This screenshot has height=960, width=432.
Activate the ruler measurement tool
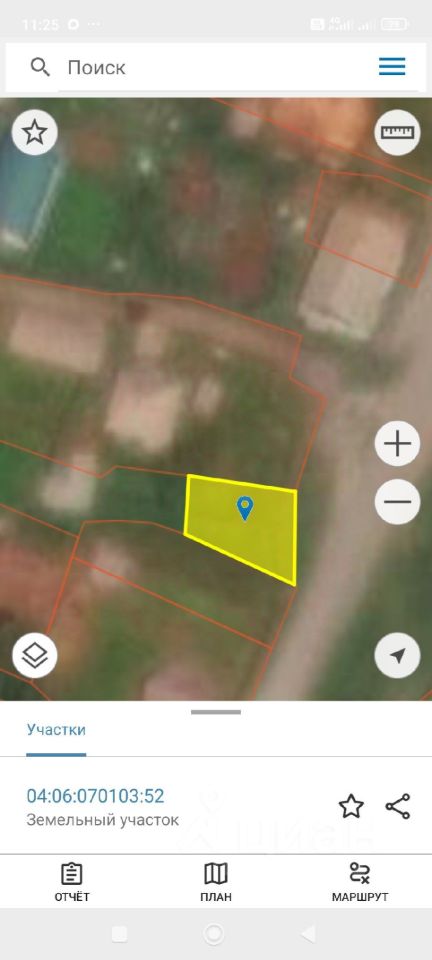tap(397, 132)
